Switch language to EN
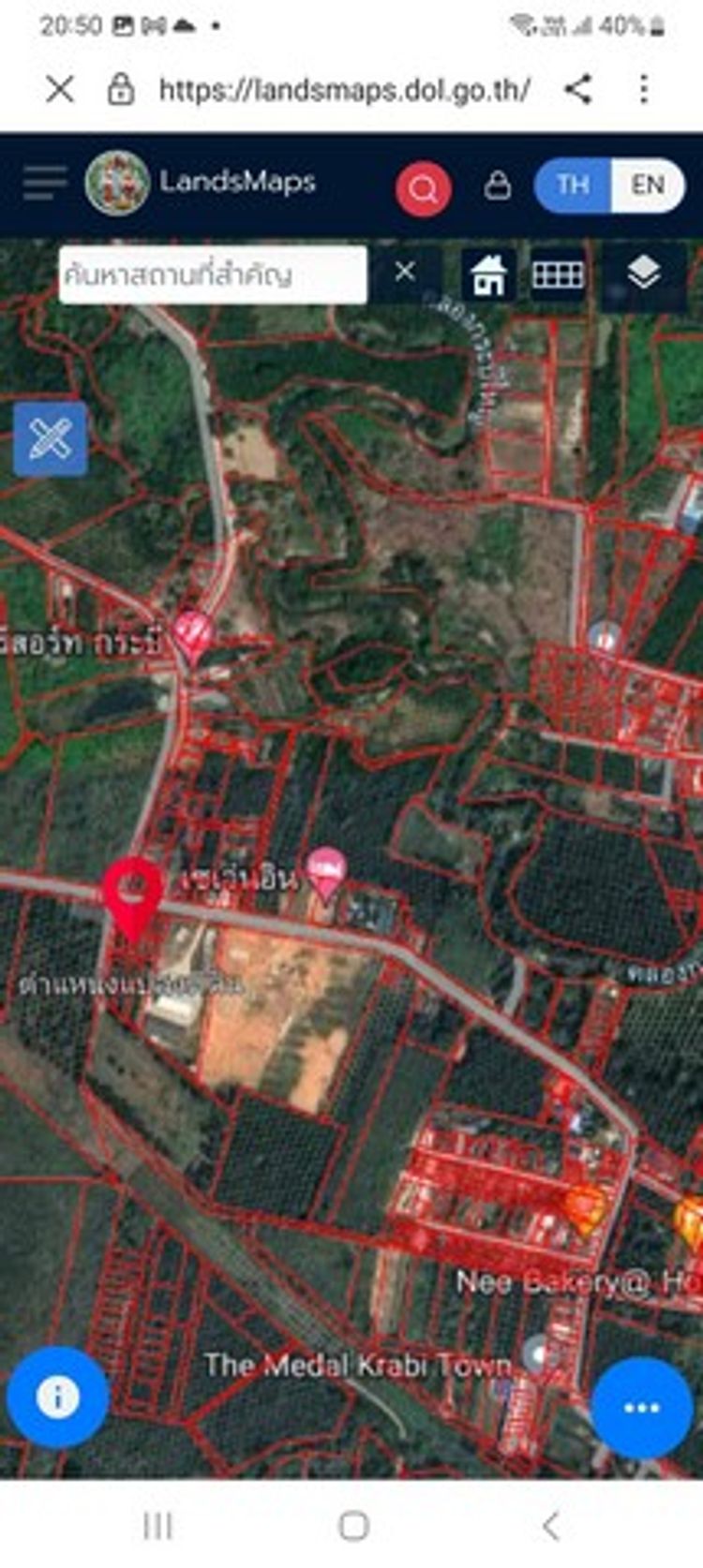 pos(648,185)
